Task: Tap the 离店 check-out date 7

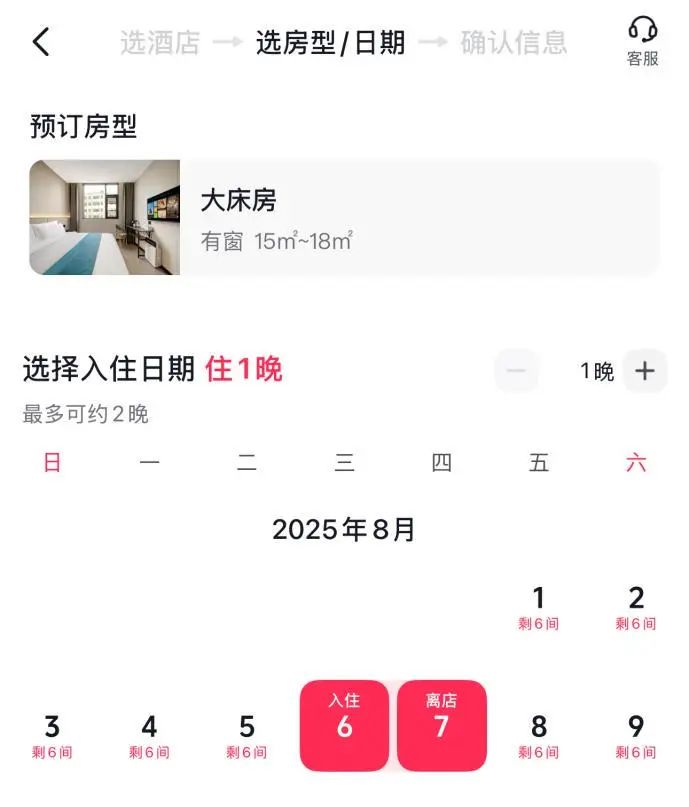Action: pyautogui.click(x=441, y=726)
